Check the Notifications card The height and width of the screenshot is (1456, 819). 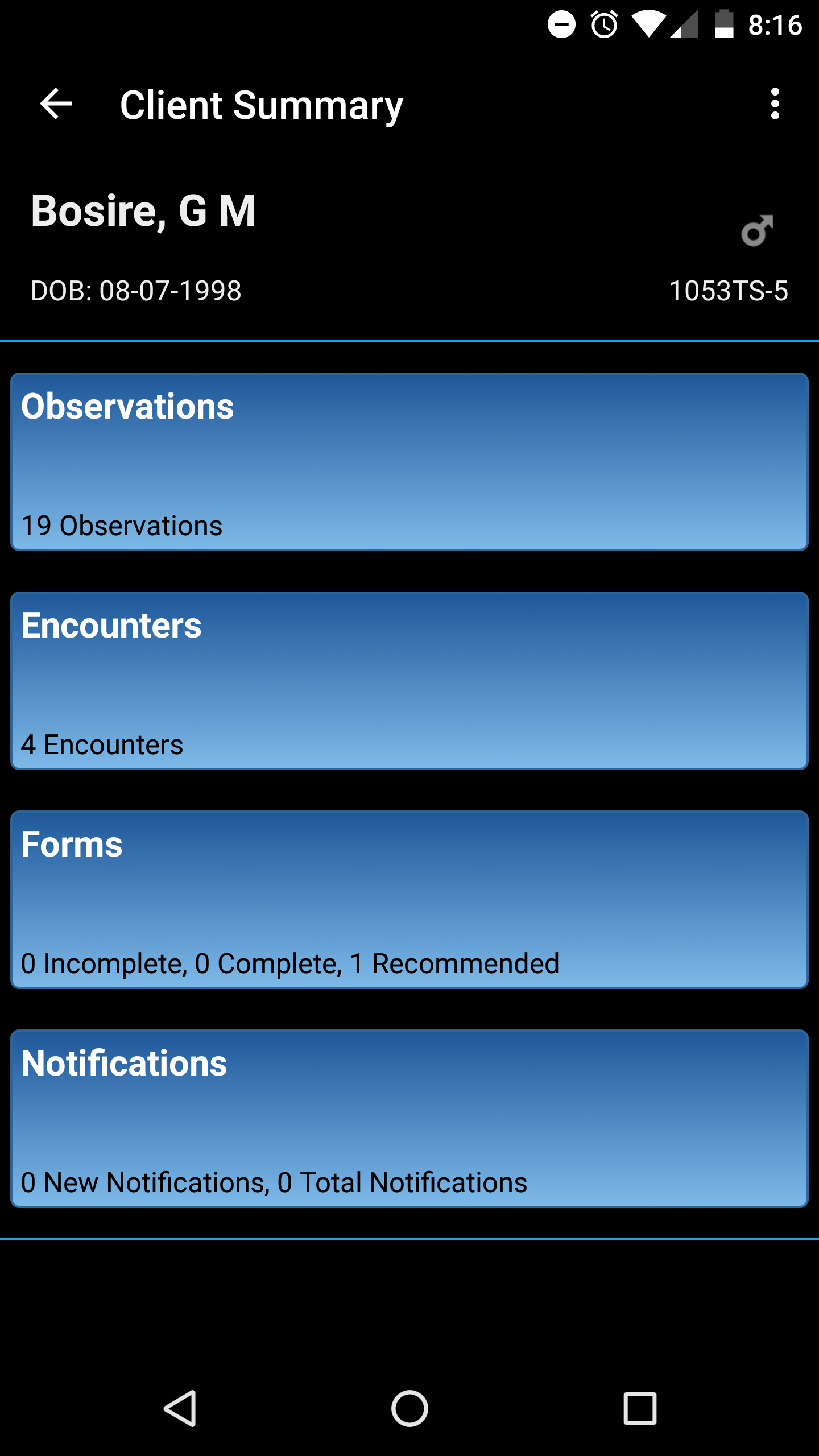pyautogui.click(x=409, y=1119)
